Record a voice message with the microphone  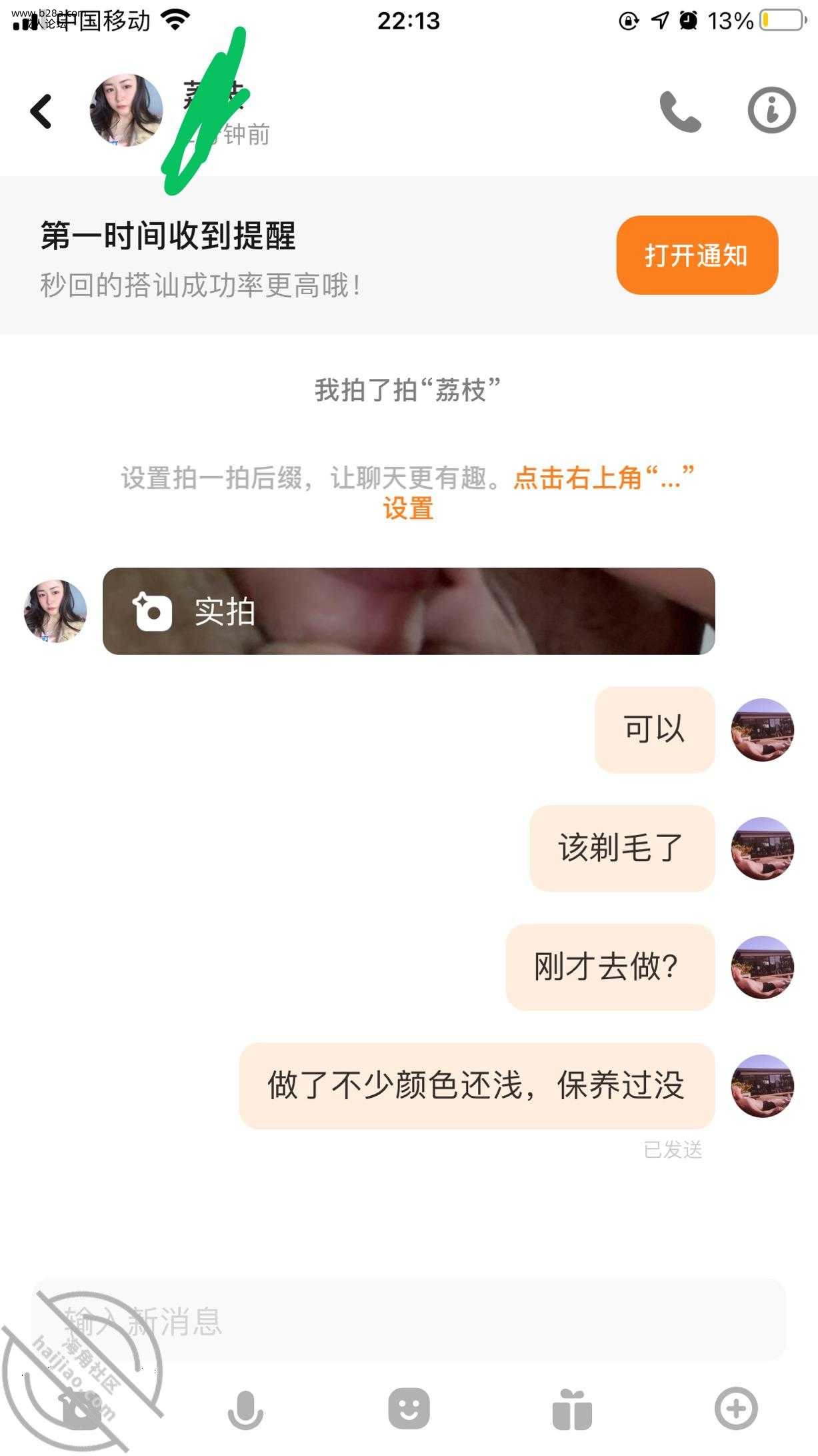pos(245,1409)
